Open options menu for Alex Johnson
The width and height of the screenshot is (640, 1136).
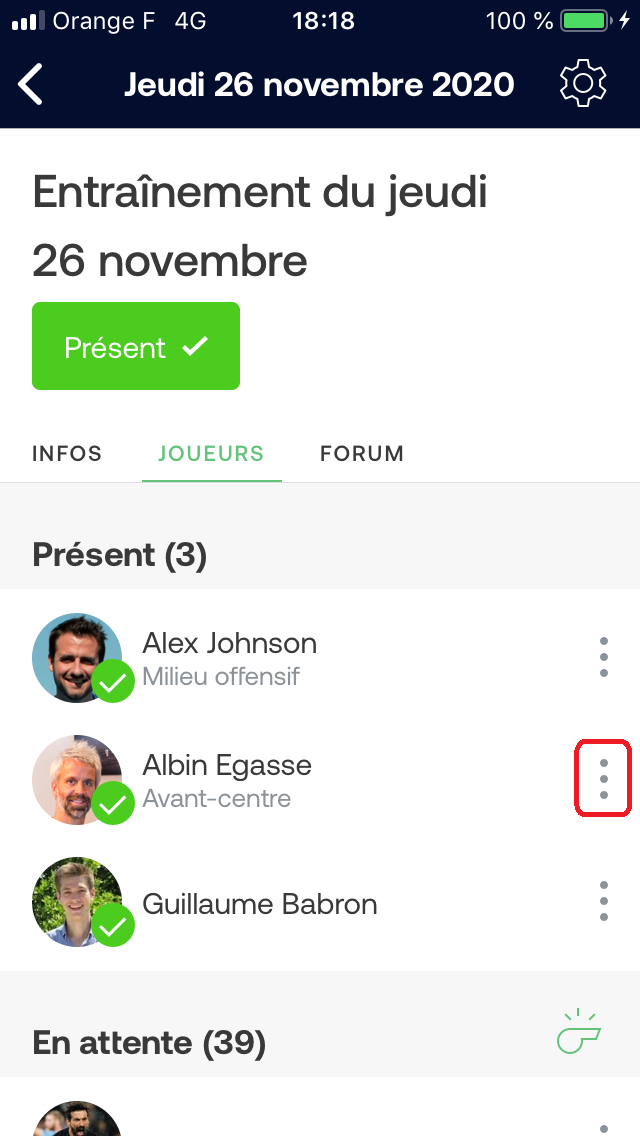click(x=603, y=658)
